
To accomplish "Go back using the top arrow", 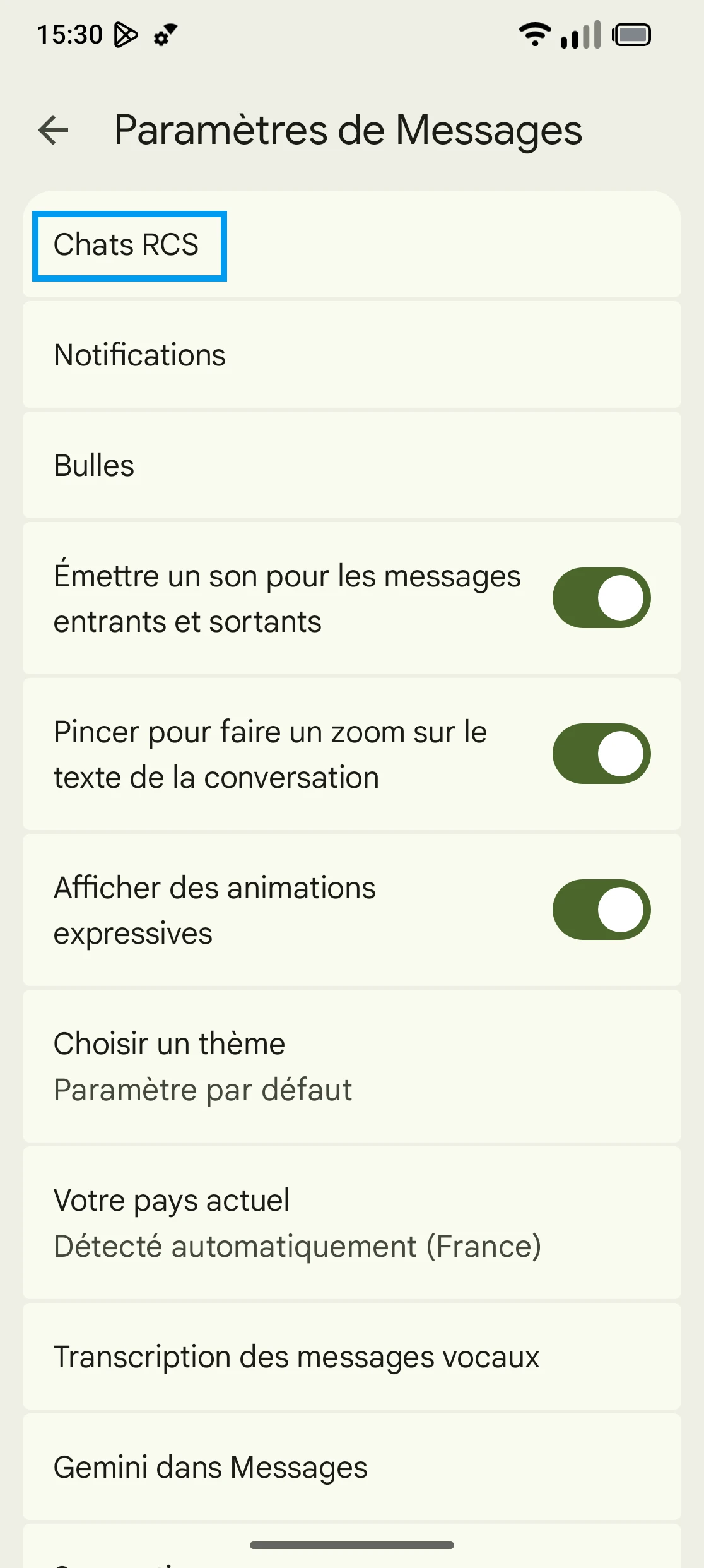I will pyautogui.click(x=54, y=131).
